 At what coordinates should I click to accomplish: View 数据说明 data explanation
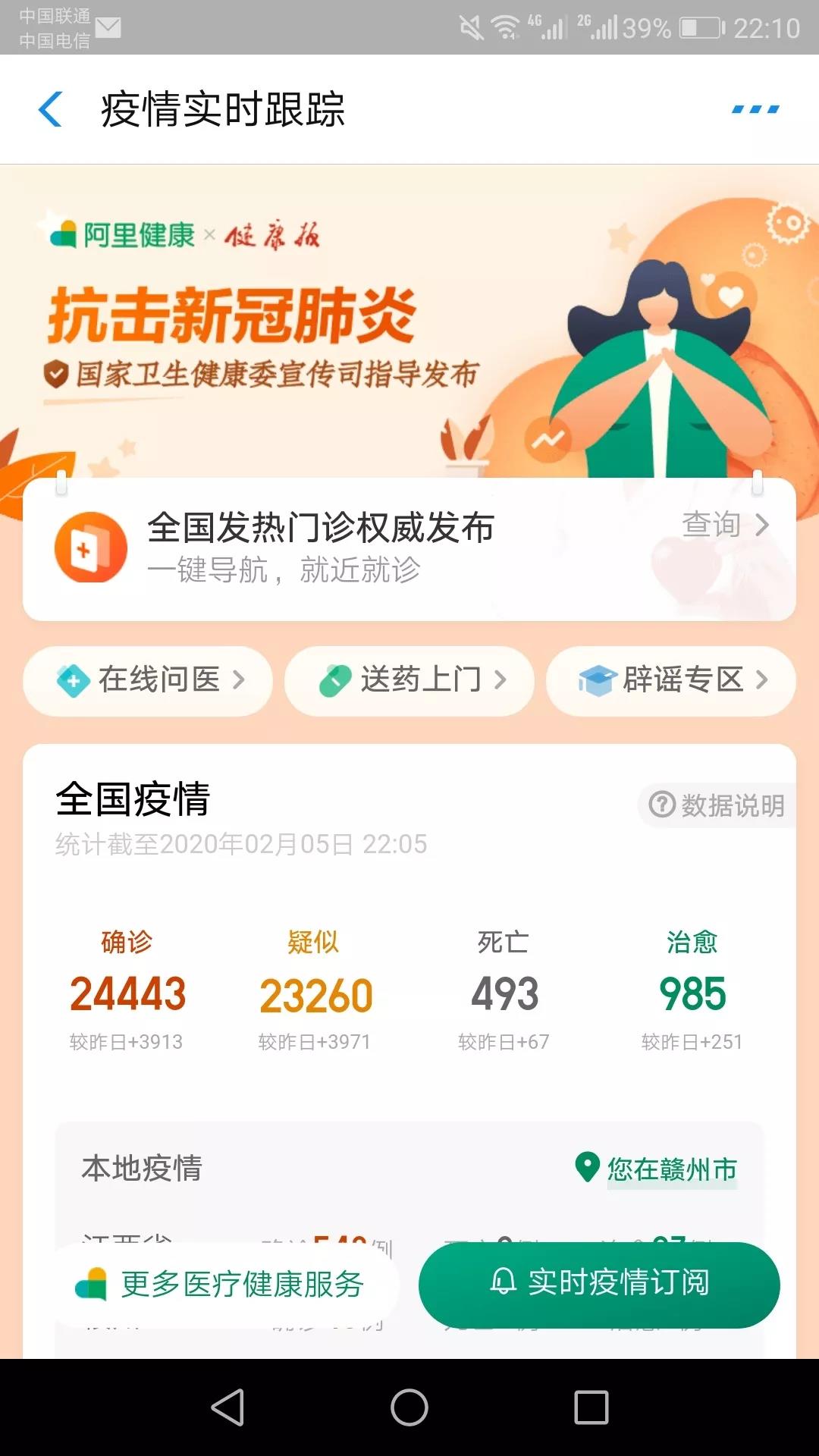pyautogui.click(x=717, y=805)
